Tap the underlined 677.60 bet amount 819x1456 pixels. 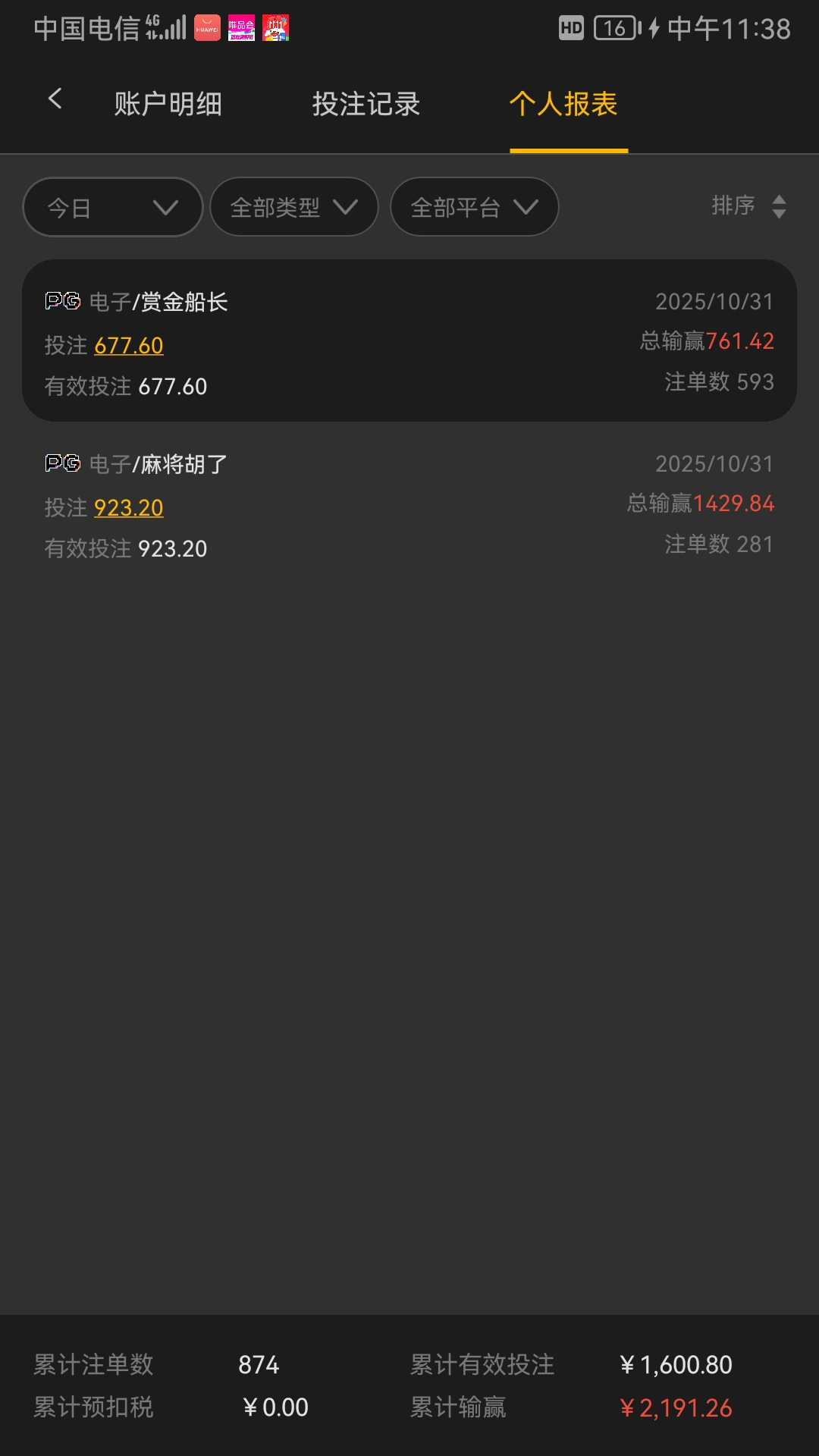point(129,346)
